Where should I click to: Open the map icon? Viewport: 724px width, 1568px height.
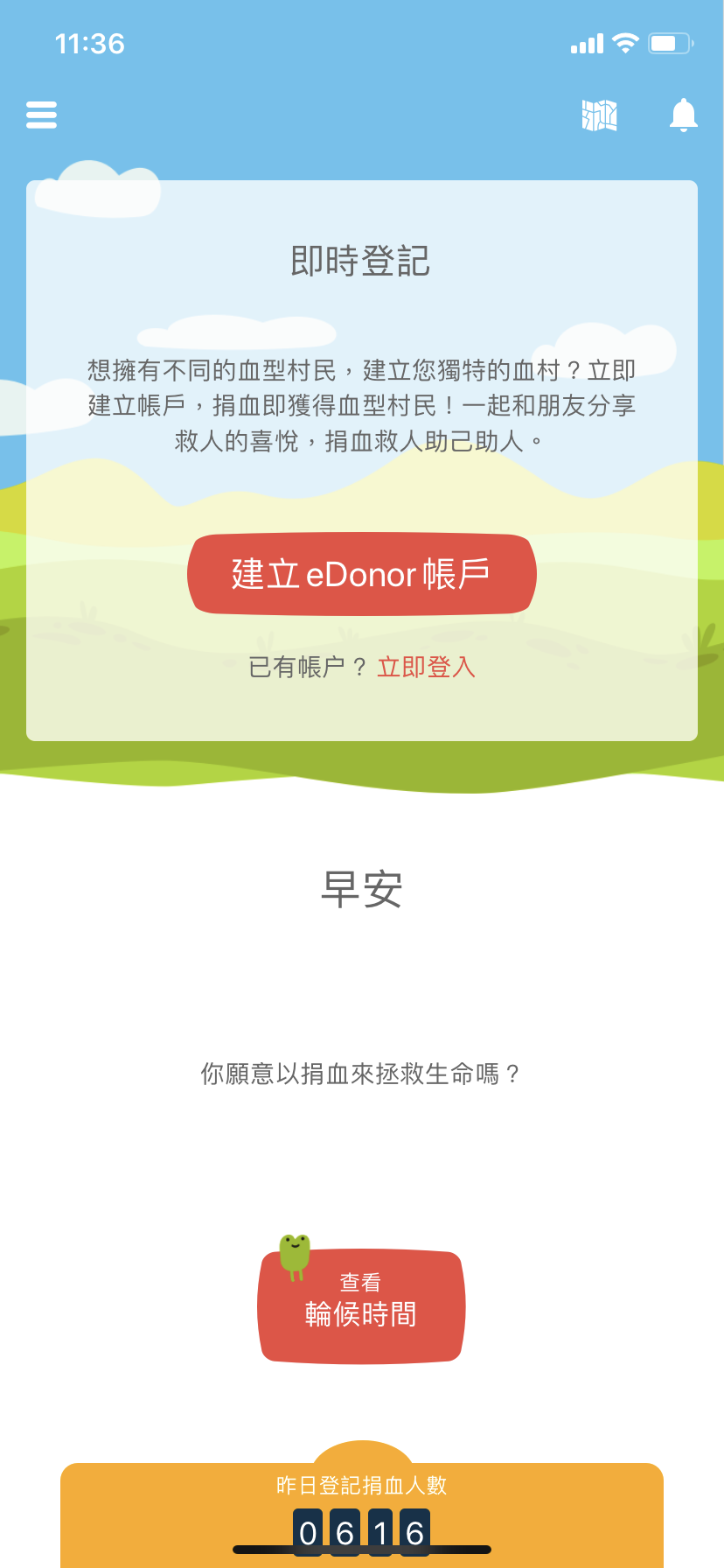[x=600, y=115]
